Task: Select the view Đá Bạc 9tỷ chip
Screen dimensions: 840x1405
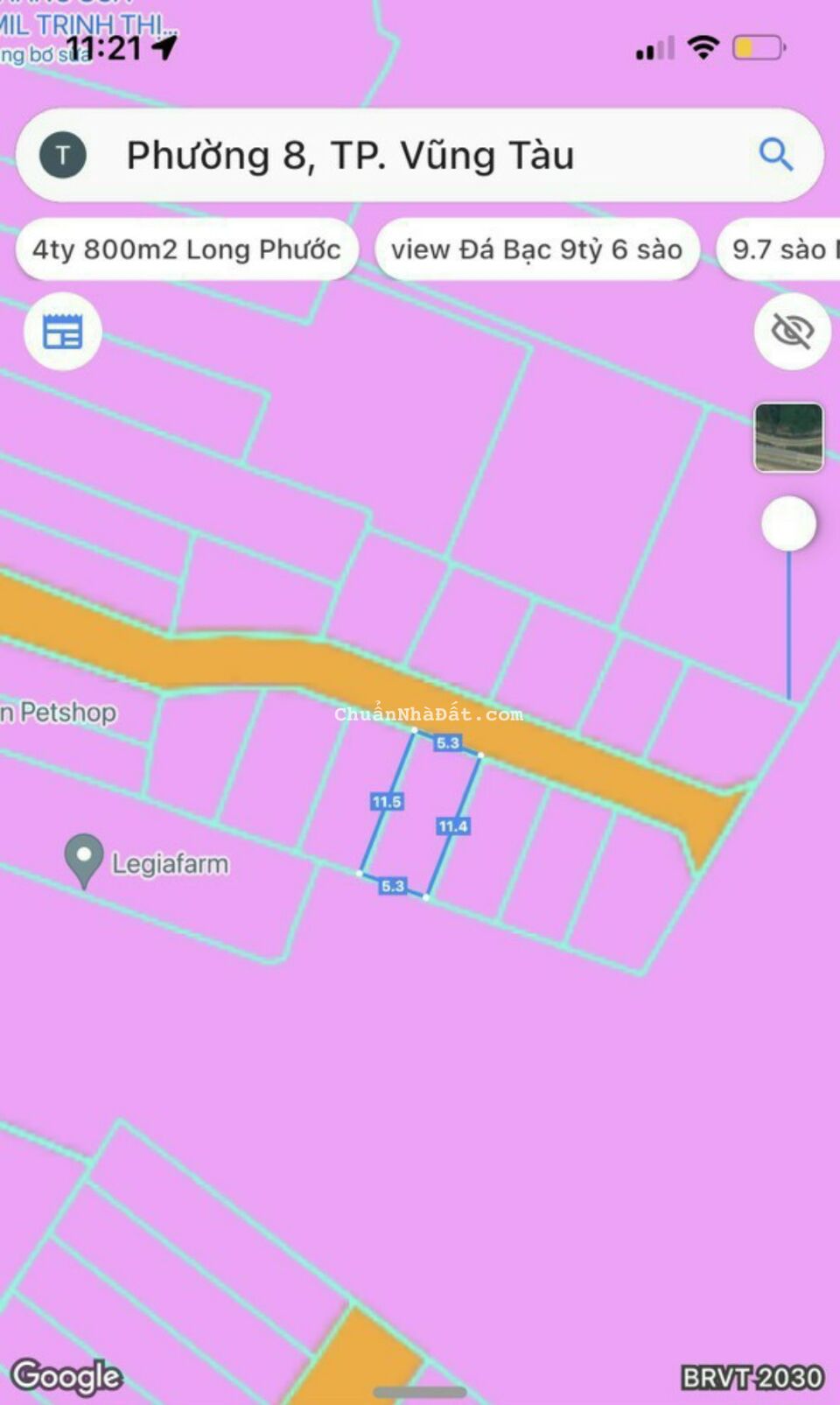Action: pos(536,249)
